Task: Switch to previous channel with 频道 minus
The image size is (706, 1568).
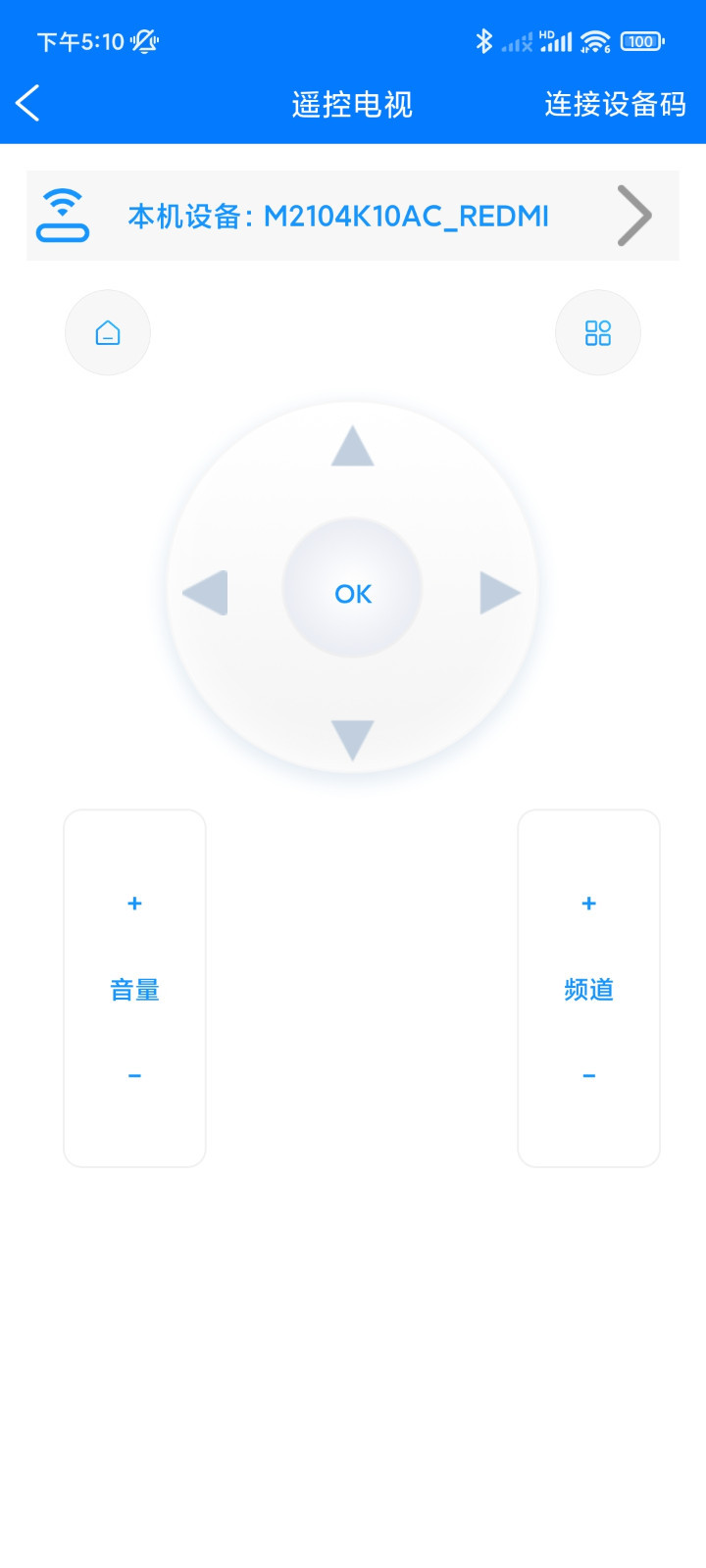Action: [588, 1074]
